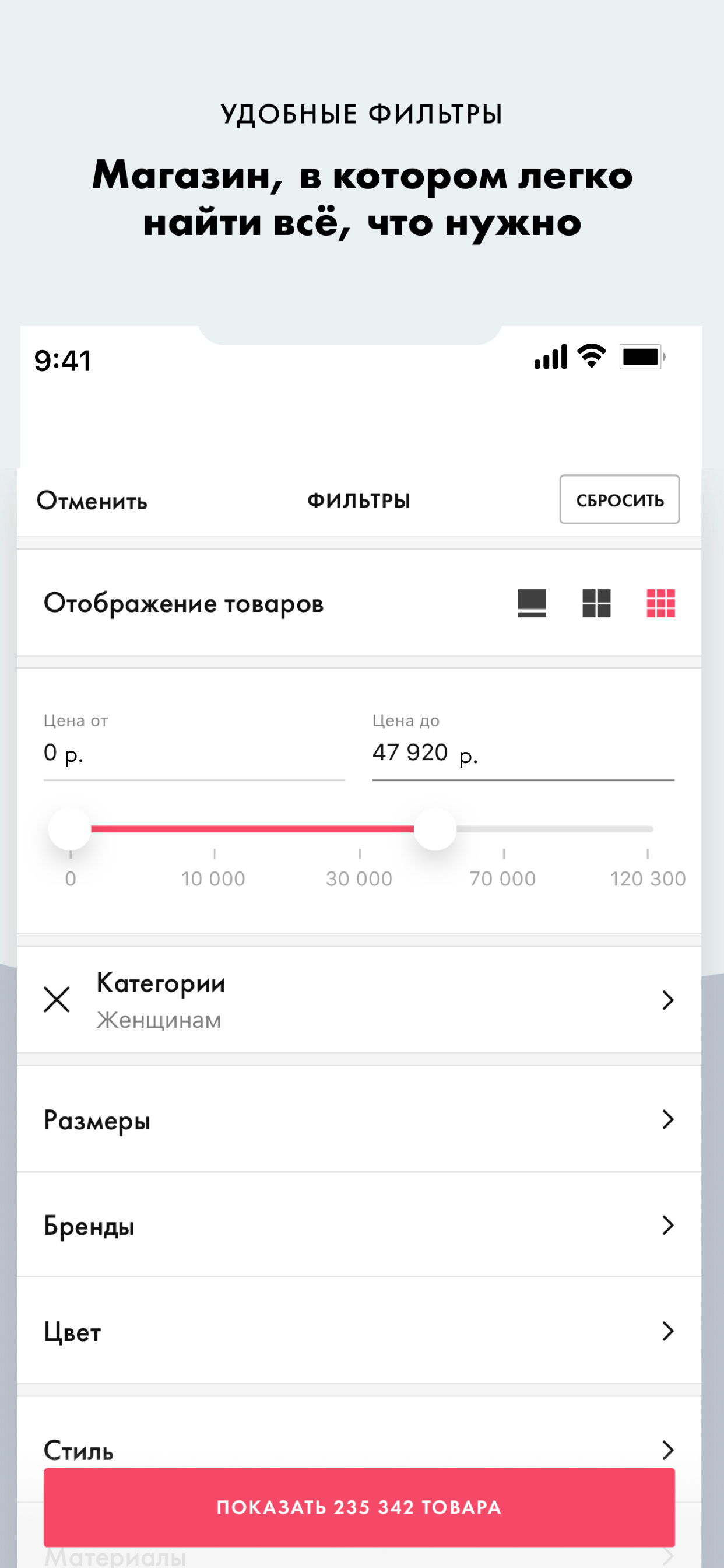Expand the Размеры filter
724x1568 pixels.
362,1120
